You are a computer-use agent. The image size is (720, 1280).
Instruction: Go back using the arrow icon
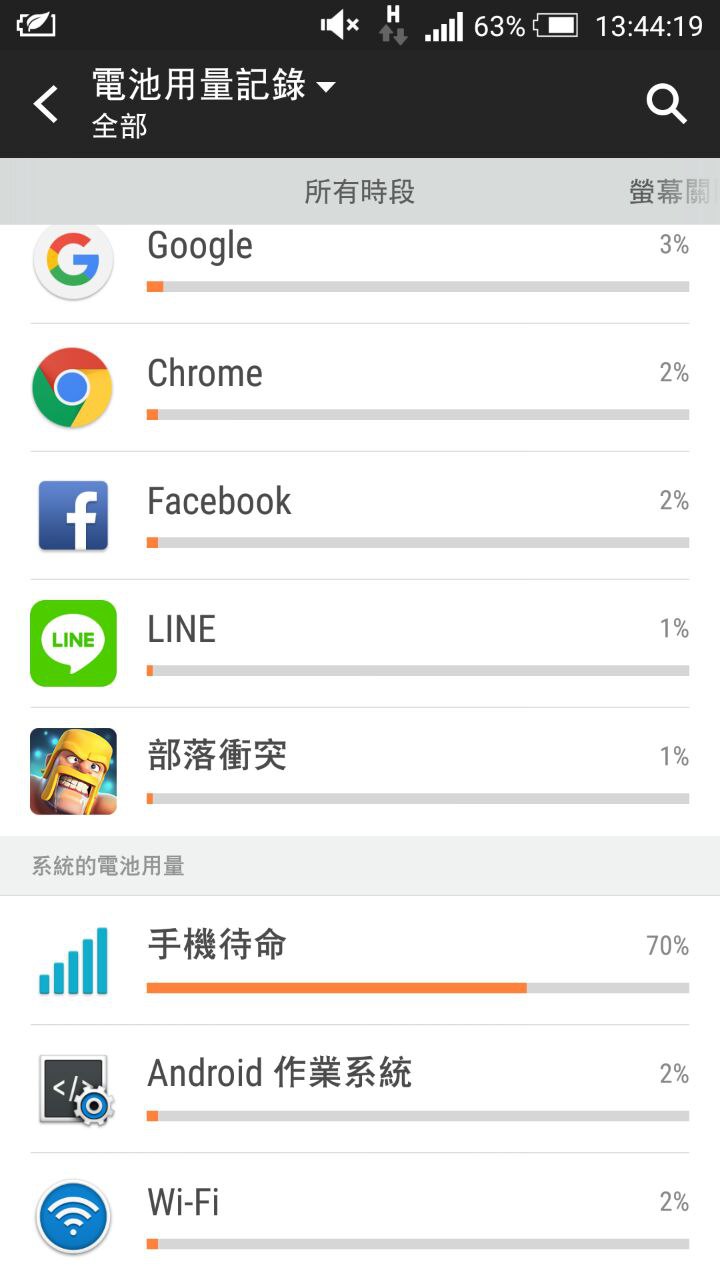(46, 104)
